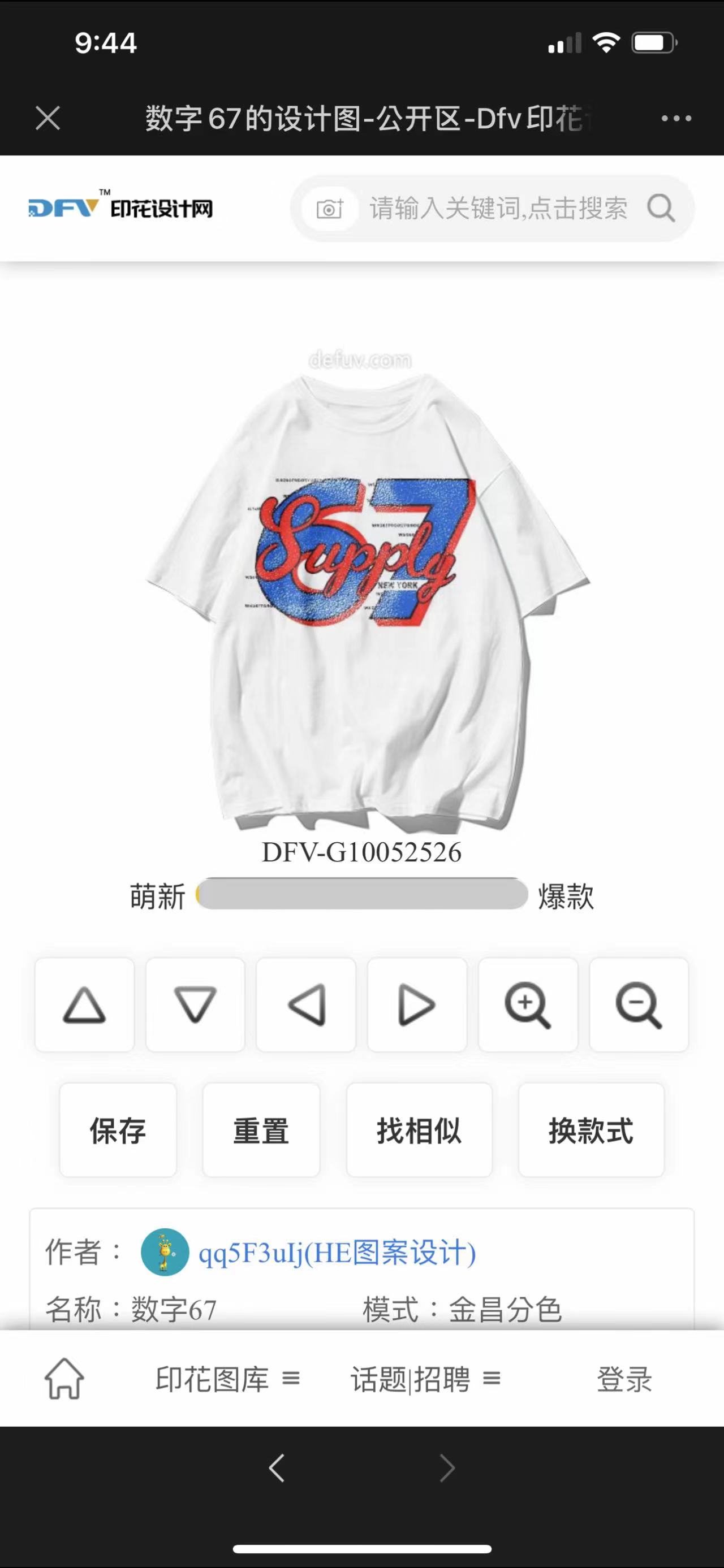The width and height of the screenshot is (724, 1568).
Task: Open the three-dot overflow menu
Action: (x=676, y=118)
